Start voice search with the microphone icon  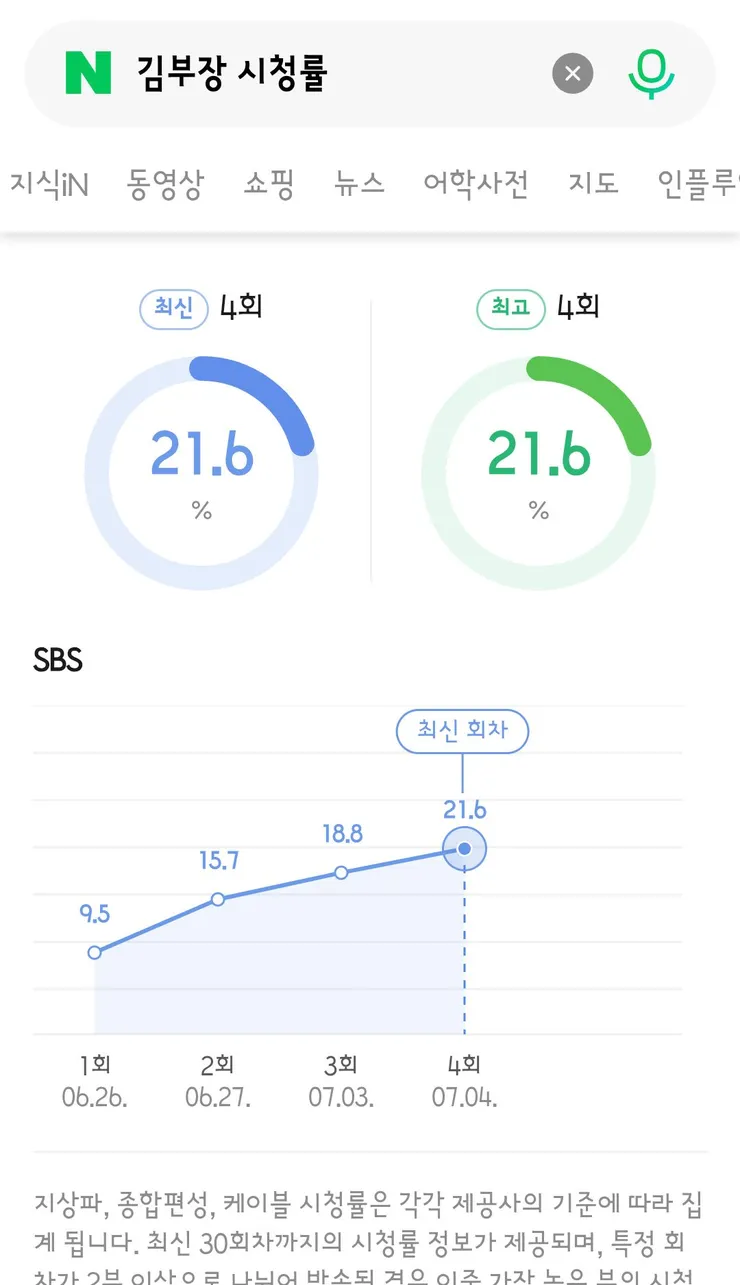[652, 73]
